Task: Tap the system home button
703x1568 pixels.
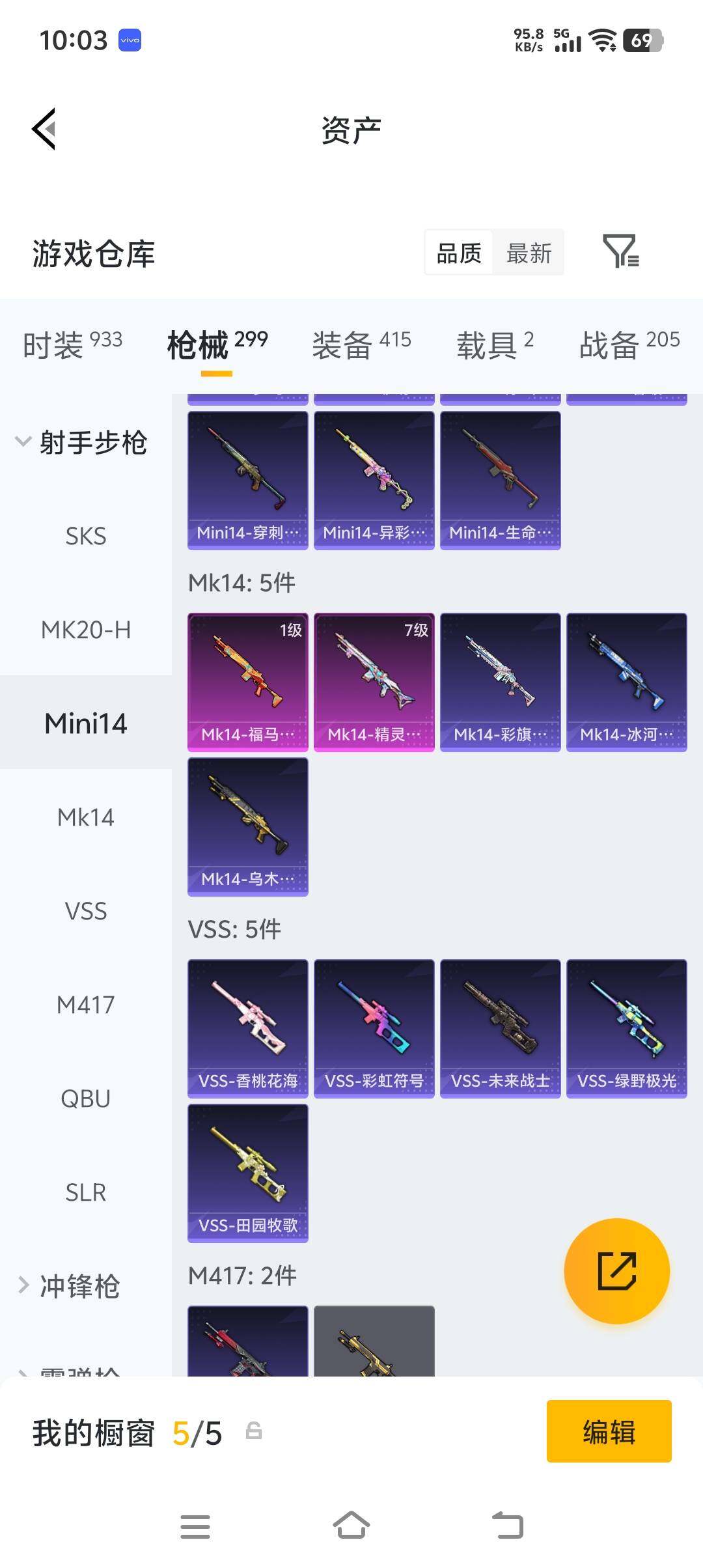Action: pyautogui.click(x=351, y=1525)
